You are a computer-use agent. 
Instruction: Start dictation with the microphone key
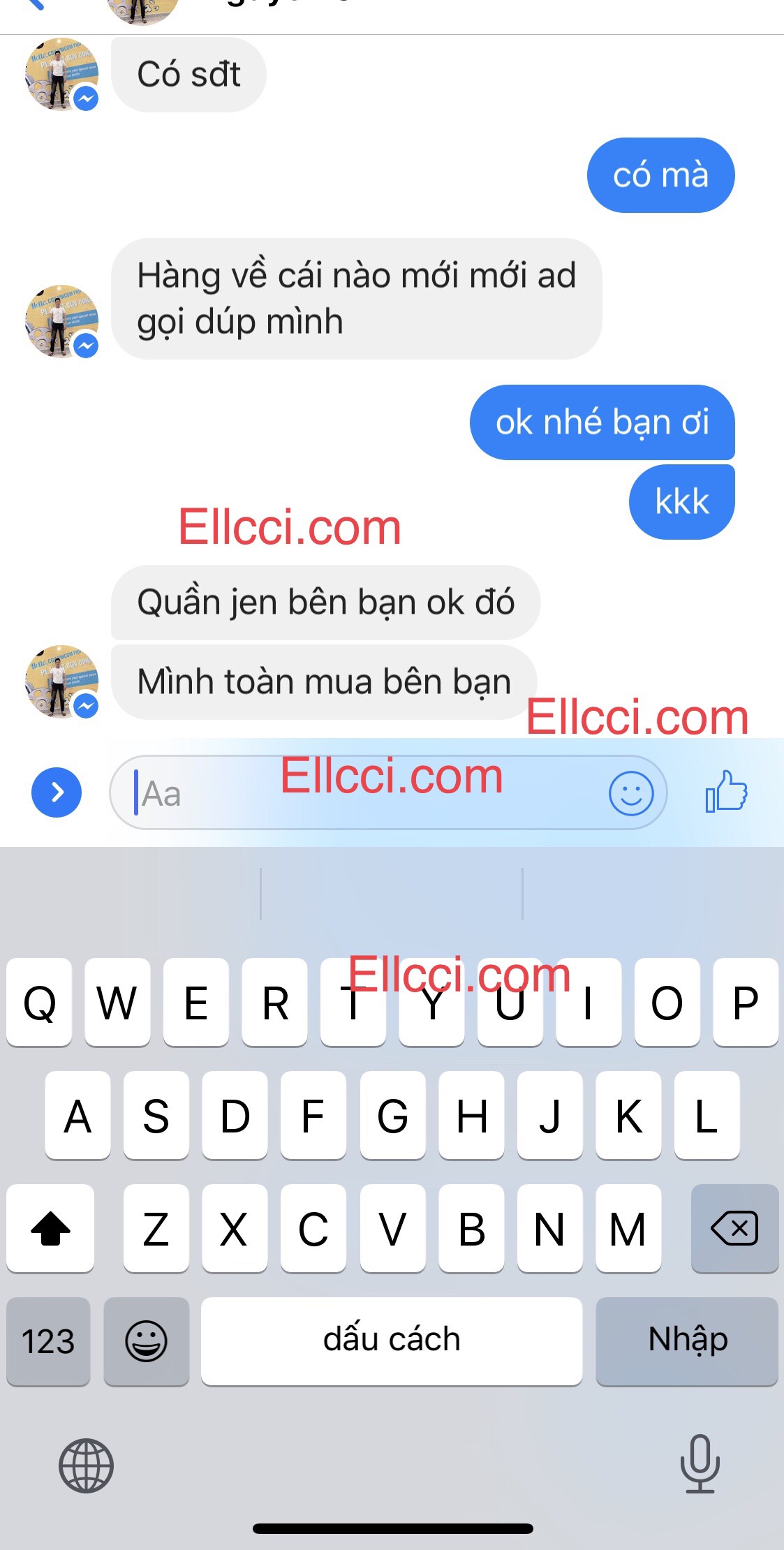pyautogui.click(x=700, y=1464)
